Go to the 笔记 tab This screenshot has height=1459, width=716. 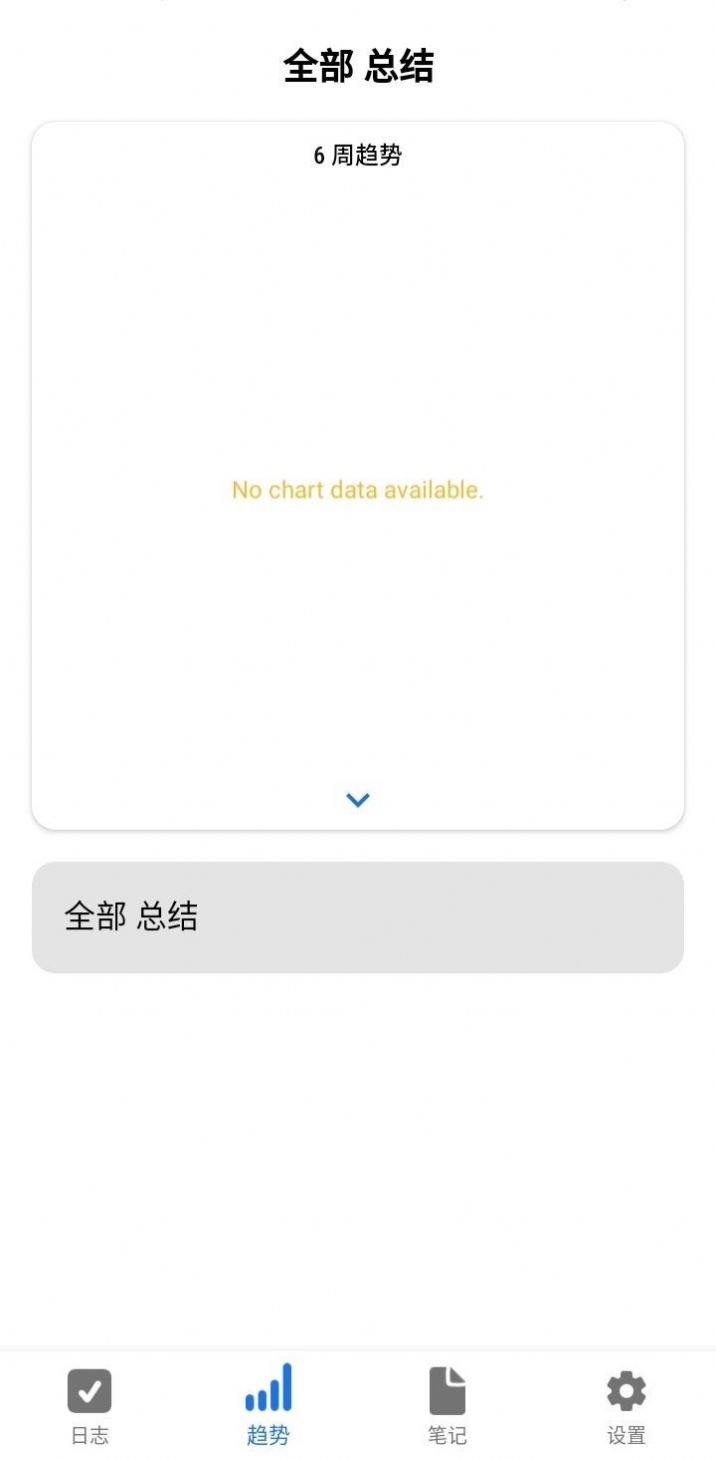(x=447, y=1405)
